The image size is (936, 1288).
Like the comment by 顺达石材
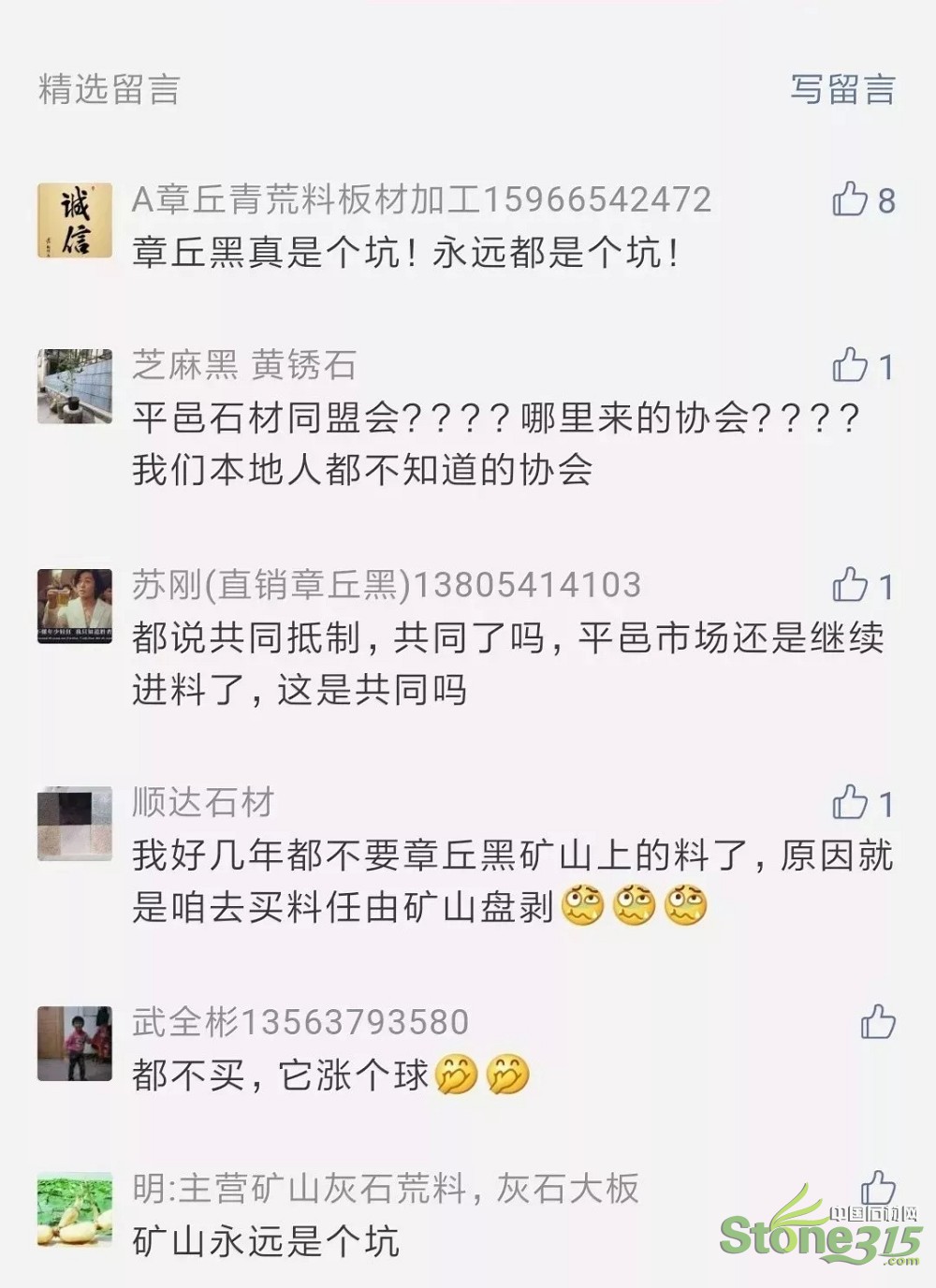pos(851,803)
